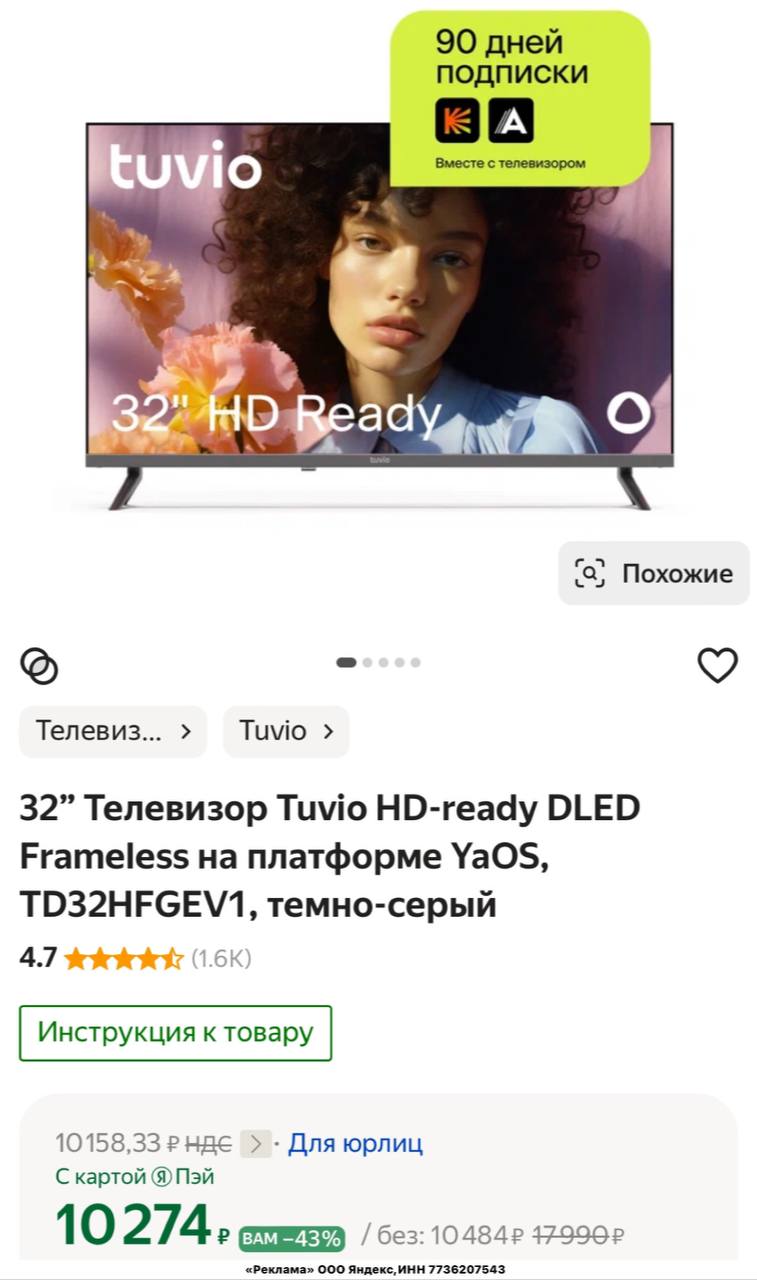Image resolution: width=757 pixels, height=1280 pixels.
Task: Expand the НДС price details chevron
Action: pos(256,1143)
